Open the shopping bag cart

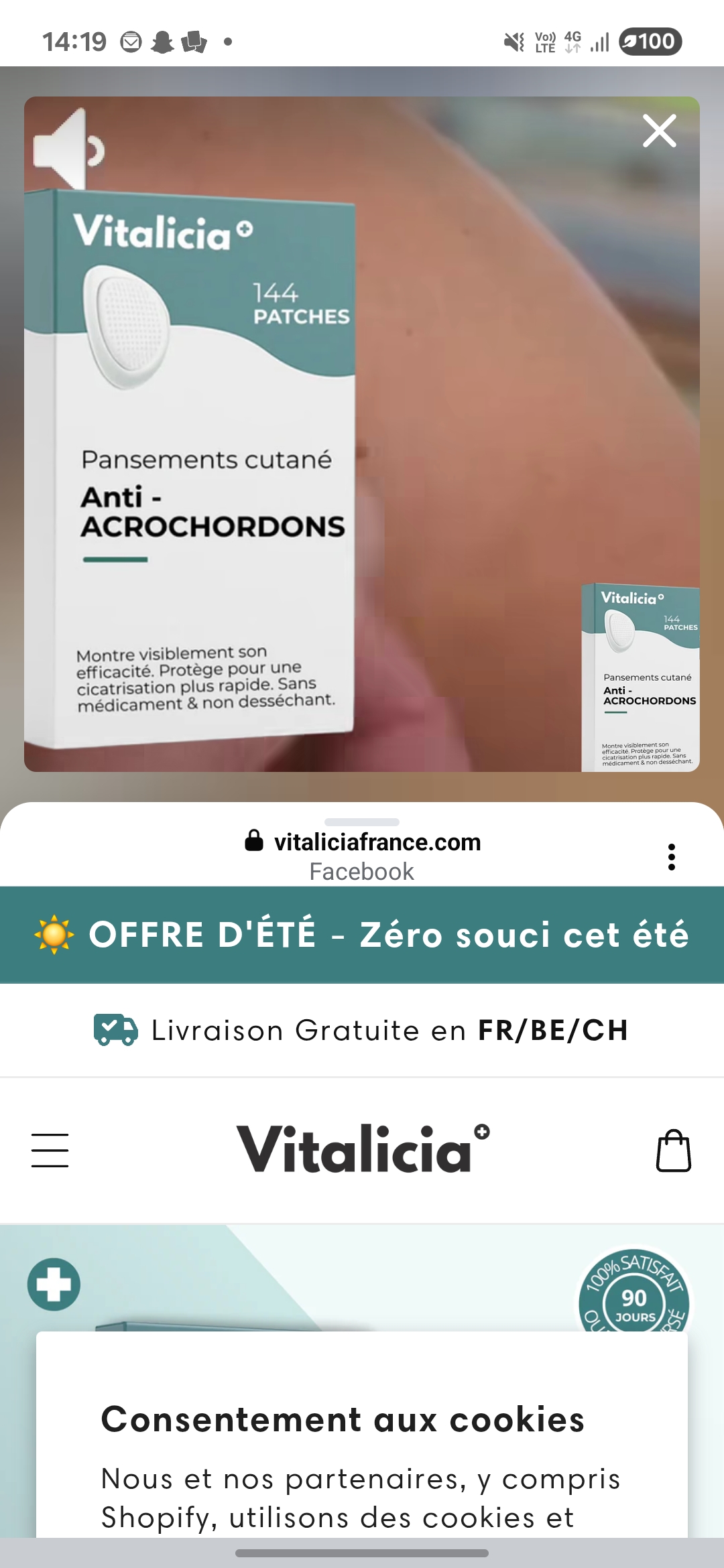(x=674, y=1151)
